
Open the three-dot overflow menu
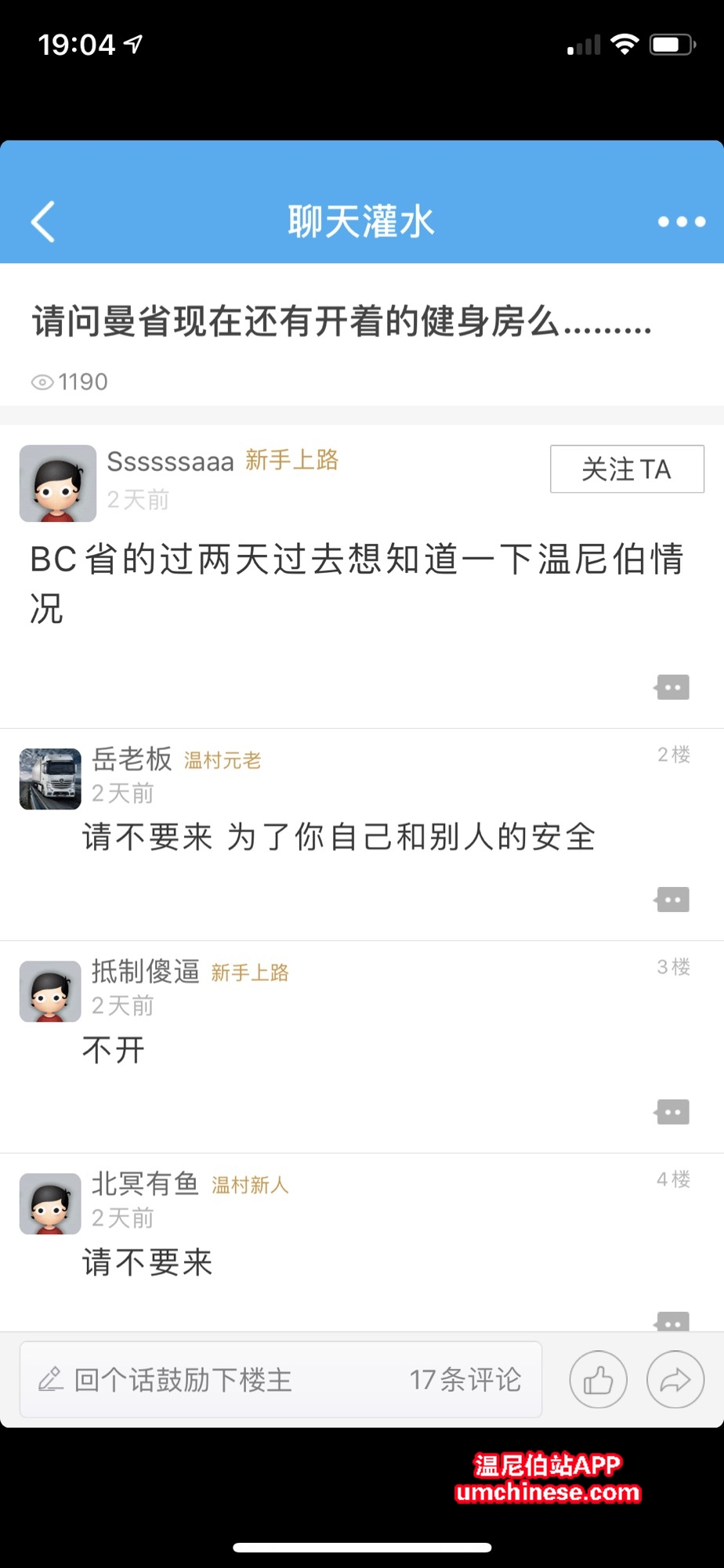681,222
